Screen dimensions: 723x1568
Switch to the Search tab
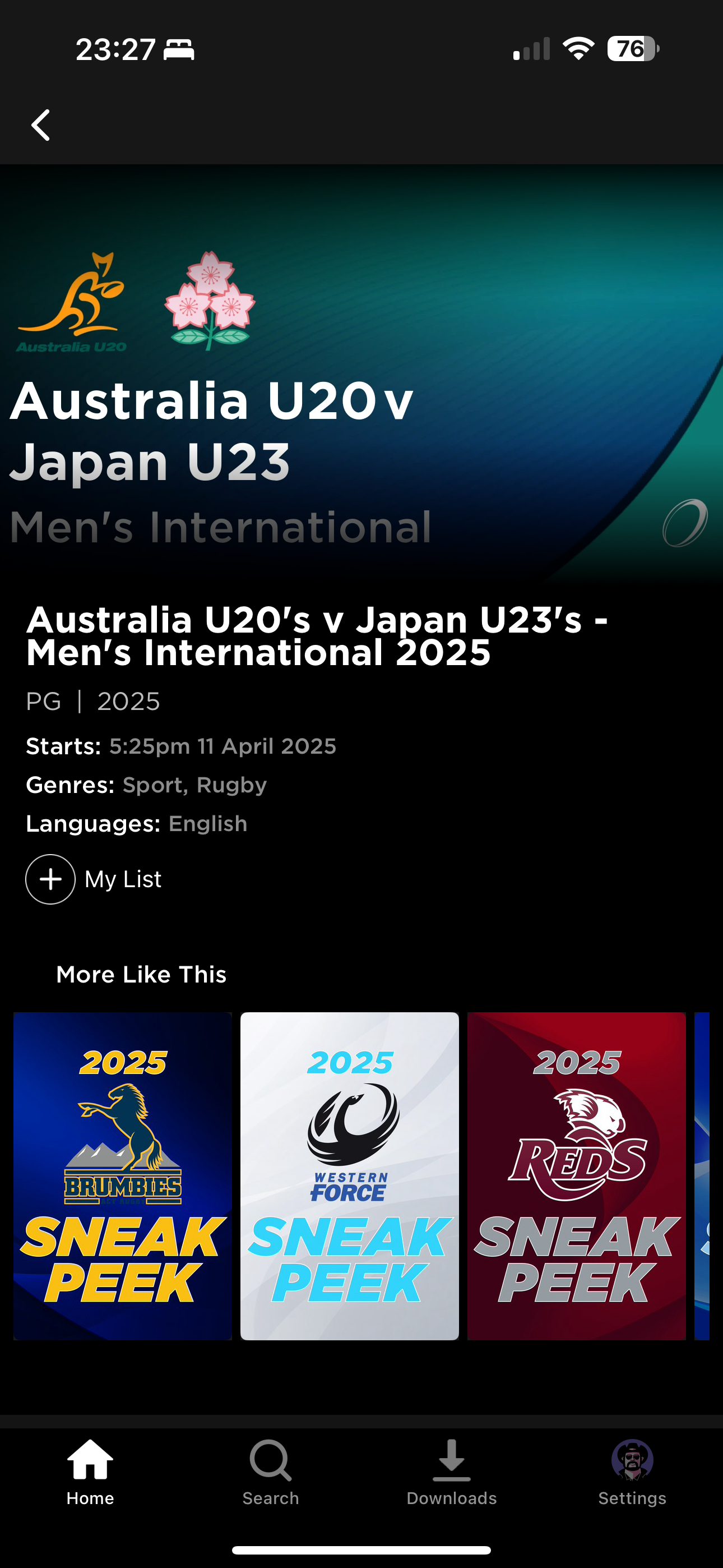click(271, 1472)
